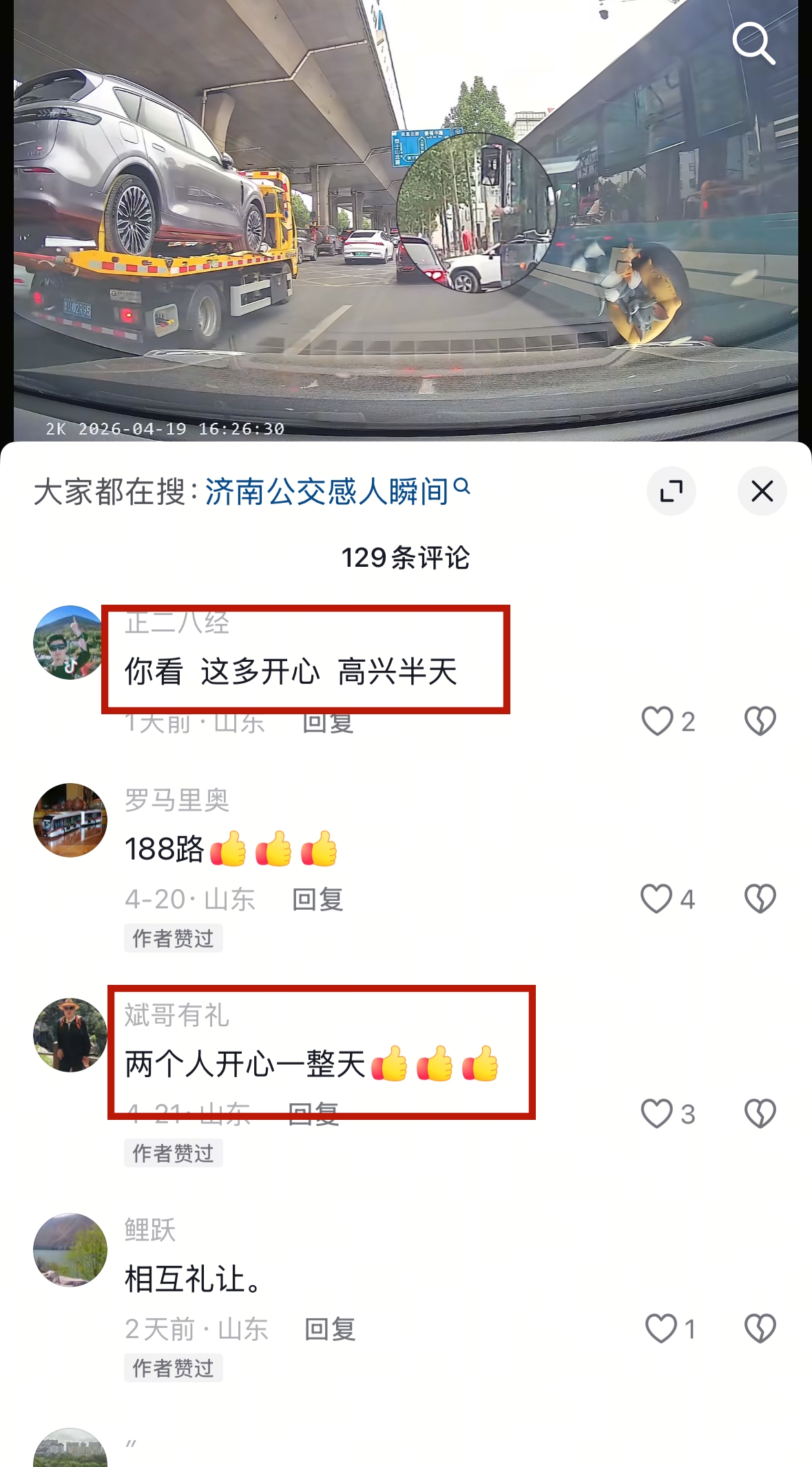The height and width of the screenshot is (1467, 812).
Task: Like 鲤跃's 相互礼让 comment
Action: coord(660,1329)
